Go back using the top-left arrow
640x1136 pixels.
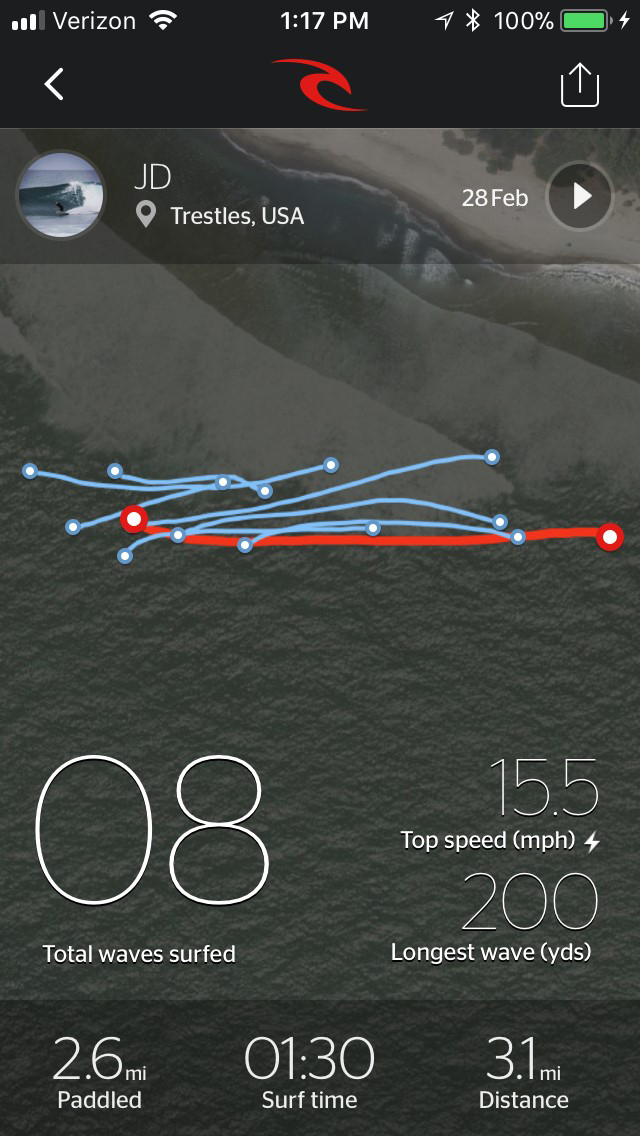click(54, 84)
